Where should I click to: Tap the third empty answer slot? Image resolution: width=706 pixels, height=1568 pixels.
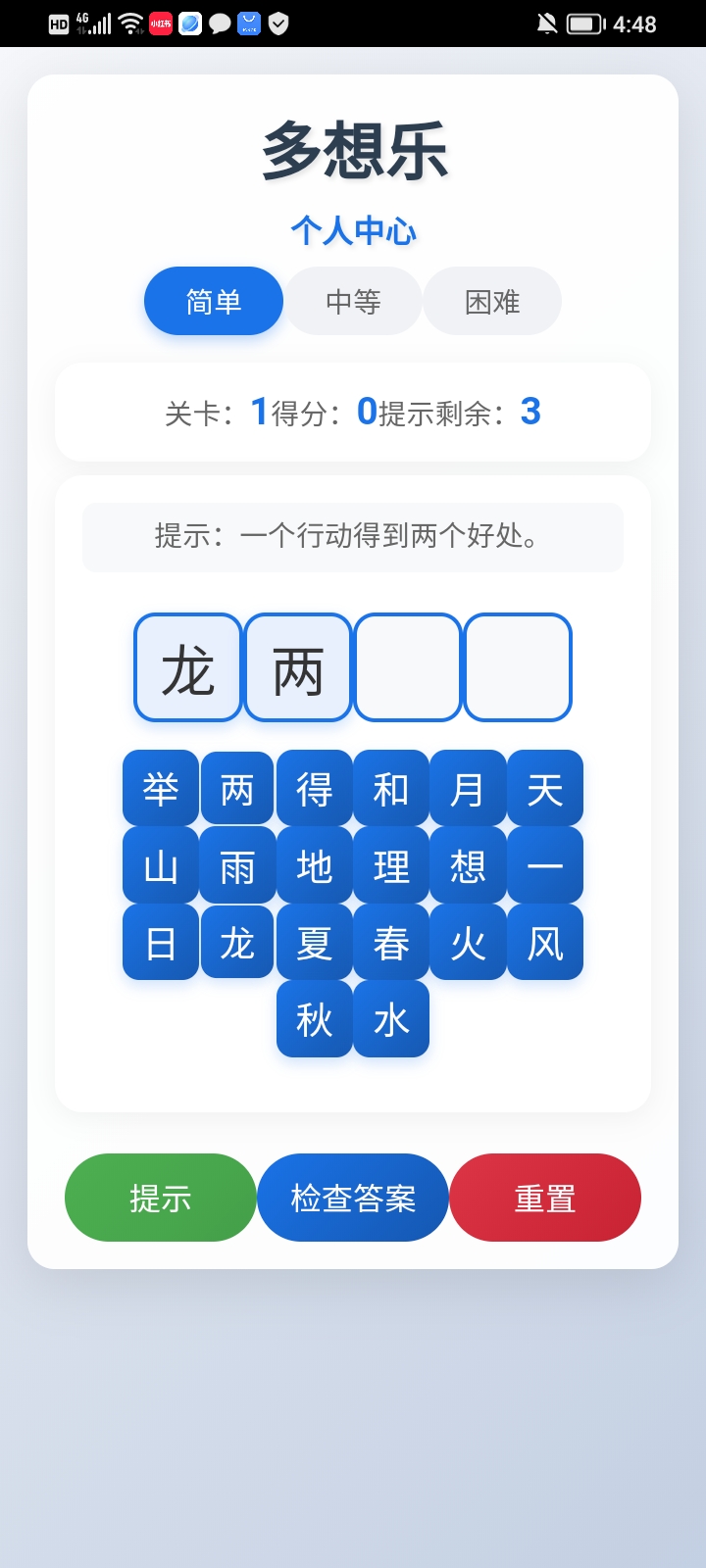pos(408,666)
